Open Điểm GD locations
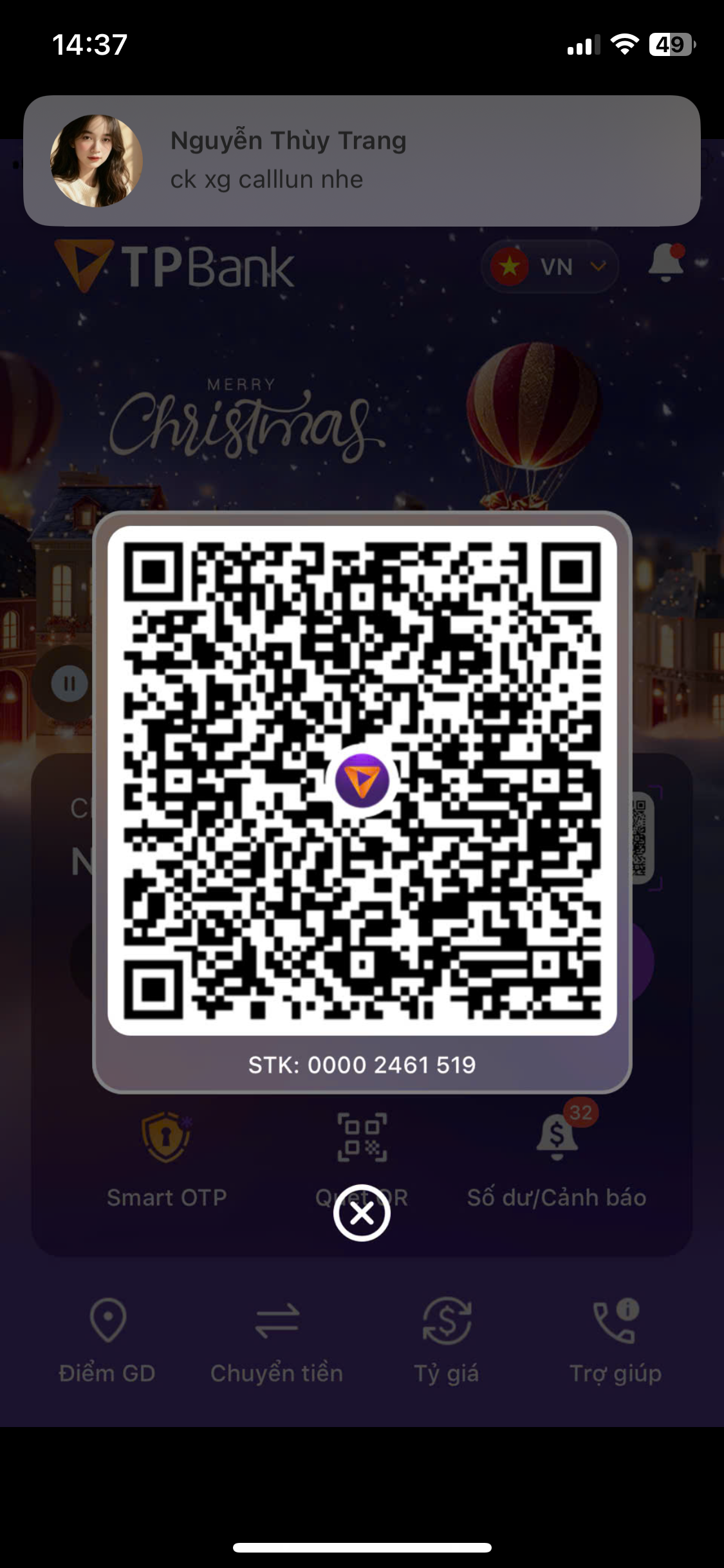This screenshot has height=1568, width=724. pyautogui.click(x=107, y=1340)
